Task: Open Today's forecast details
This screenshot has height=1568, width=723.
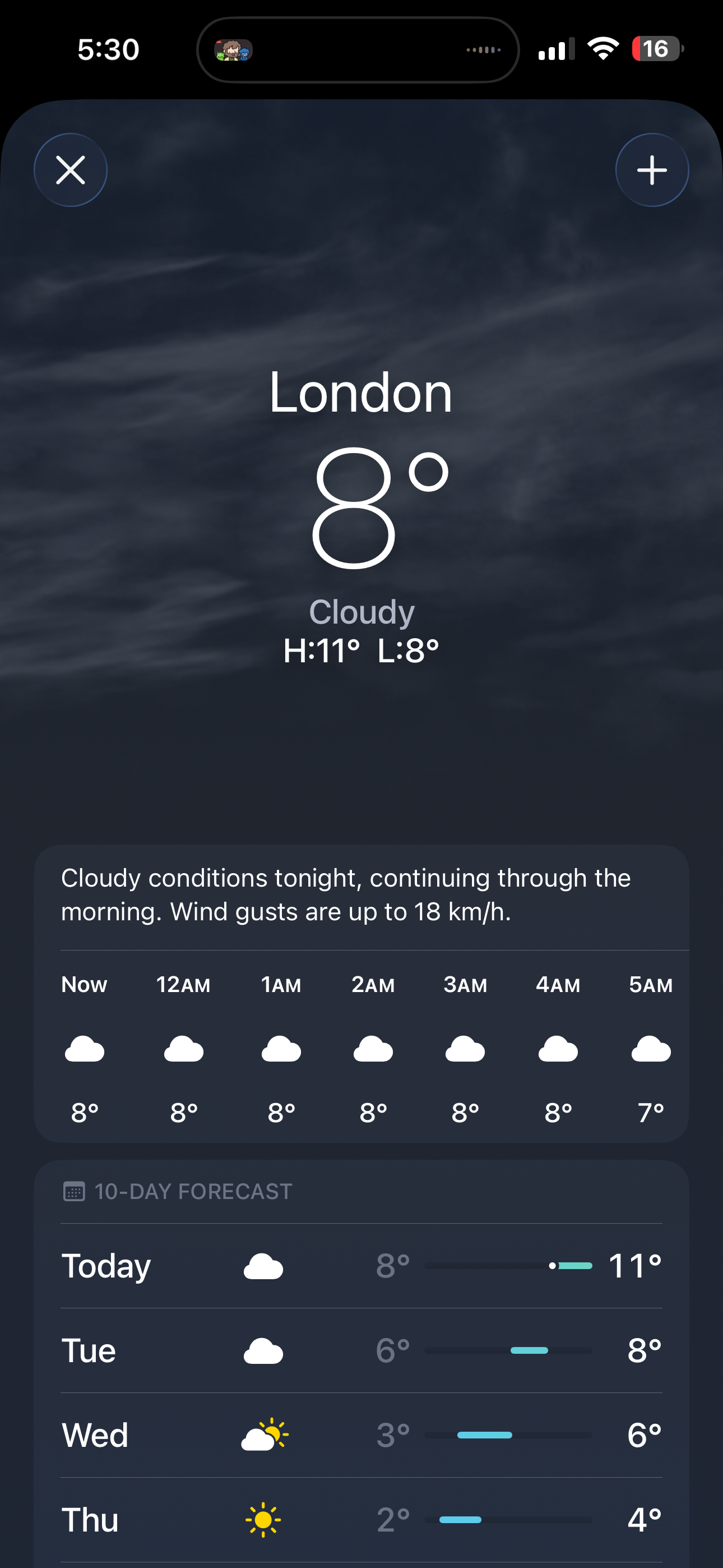Action: [x=361, y=1266]
